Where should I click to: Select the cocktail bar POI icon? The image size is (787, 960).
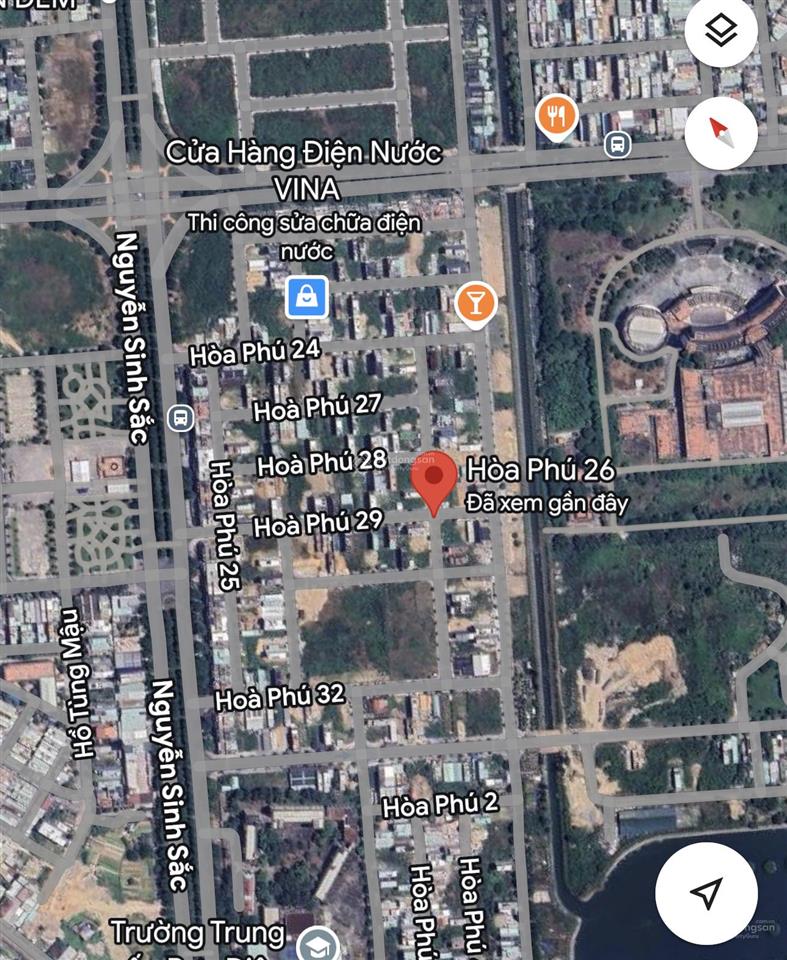pyautogui.click(x=477, y=300)
